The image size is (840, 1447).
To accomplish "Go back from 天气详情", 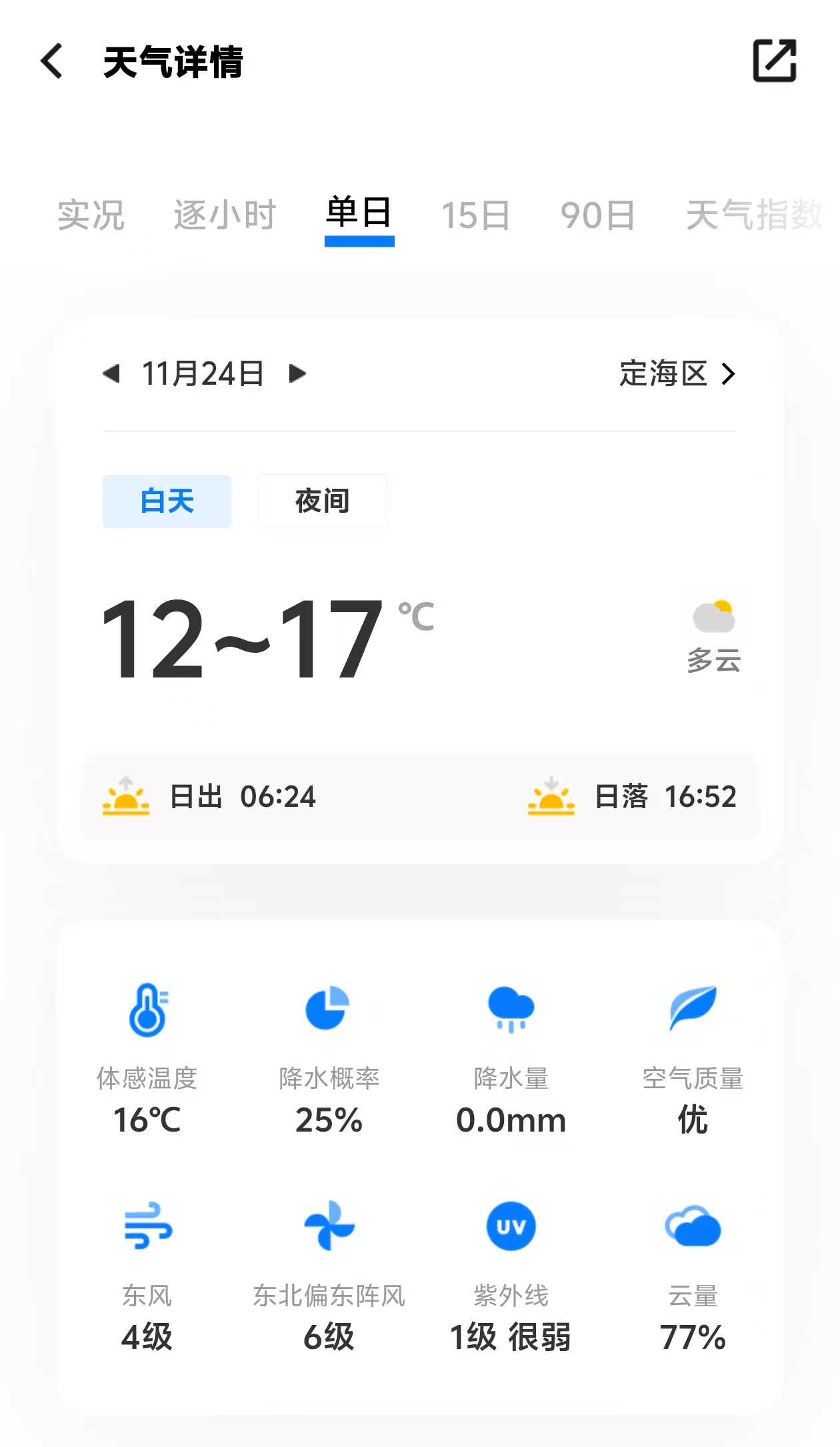I will pyautogui.click(x=52, y=61).
